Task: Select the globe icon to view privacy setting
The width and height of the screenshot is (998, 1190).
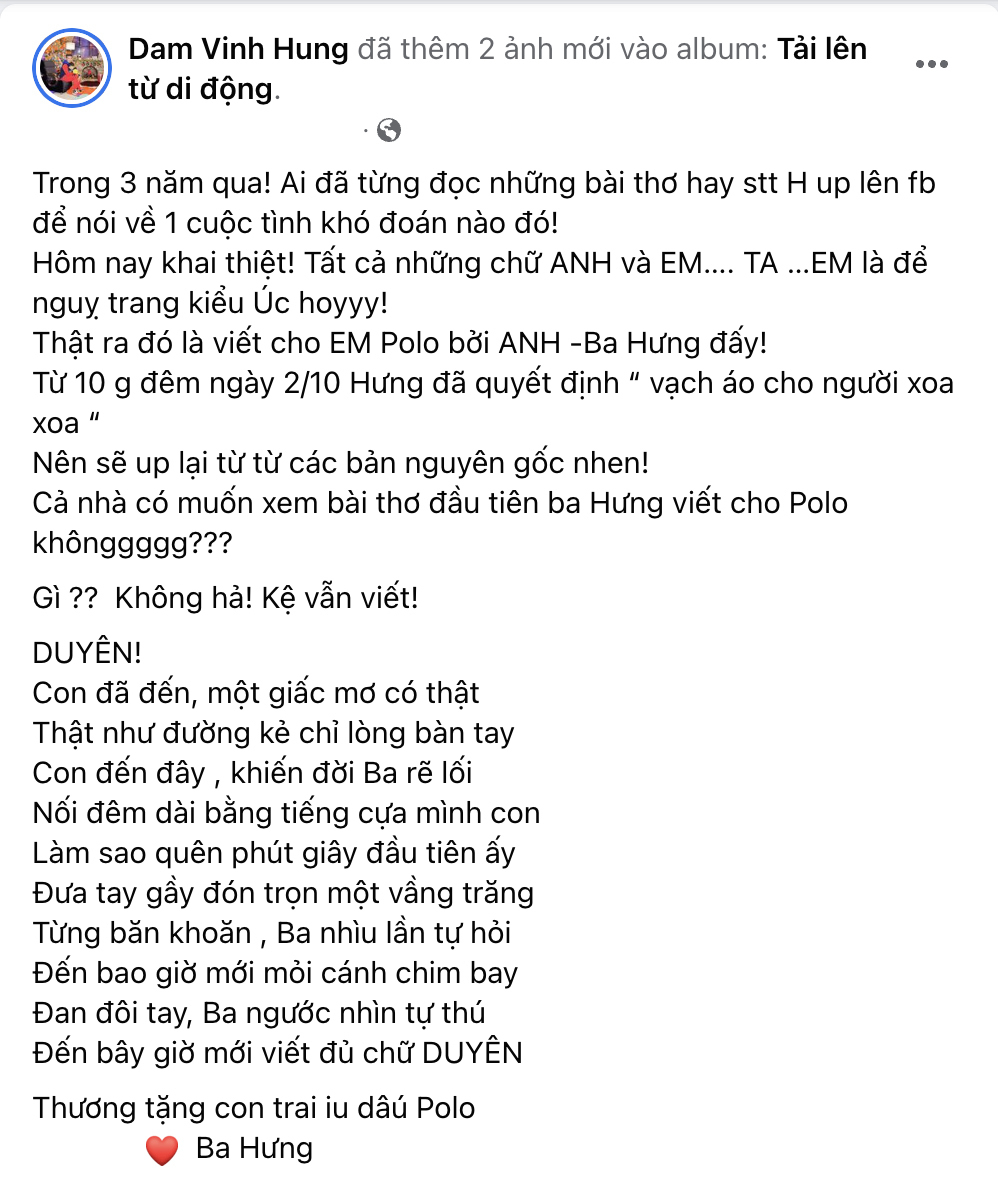Action: click(x=390, y=129)
